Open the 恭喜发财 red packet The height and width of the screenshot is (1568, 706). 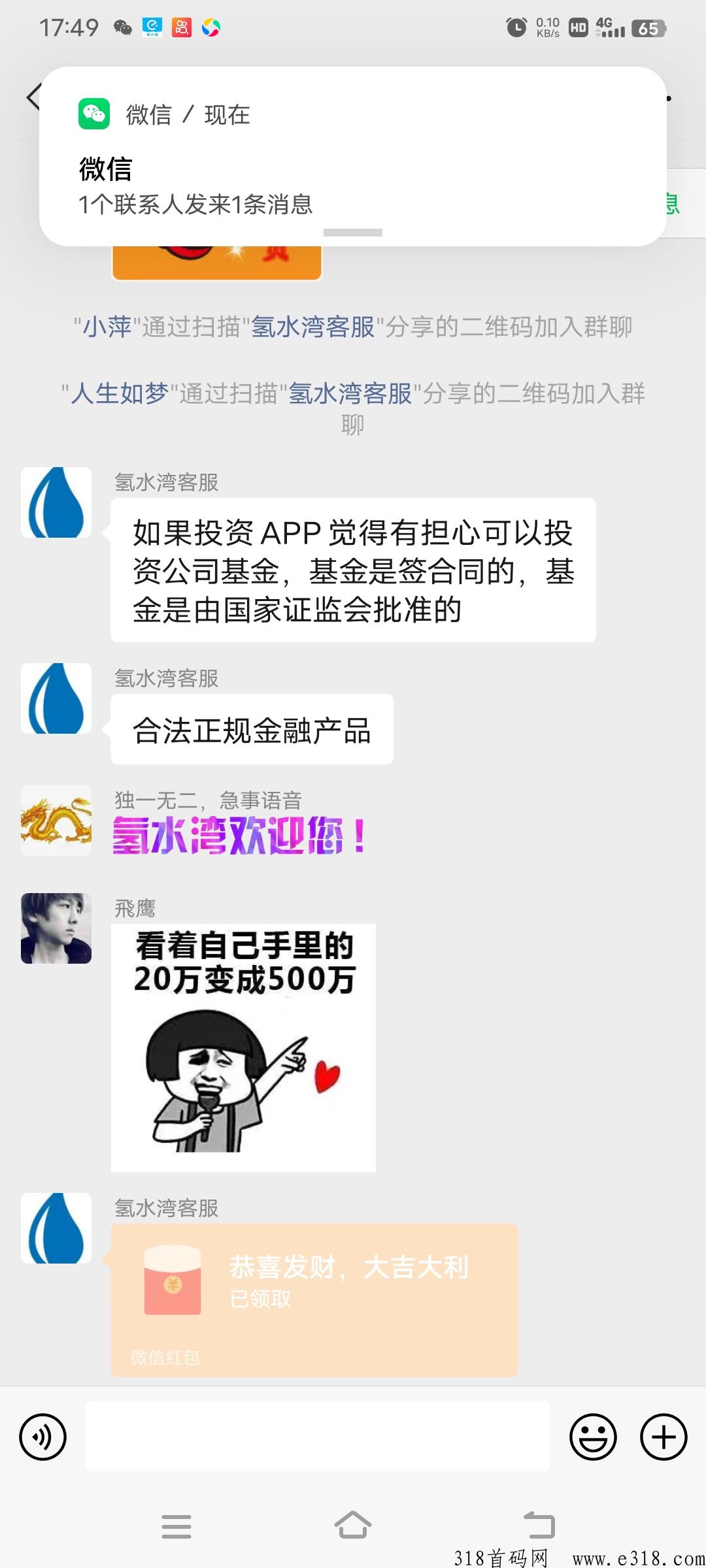314,1300
